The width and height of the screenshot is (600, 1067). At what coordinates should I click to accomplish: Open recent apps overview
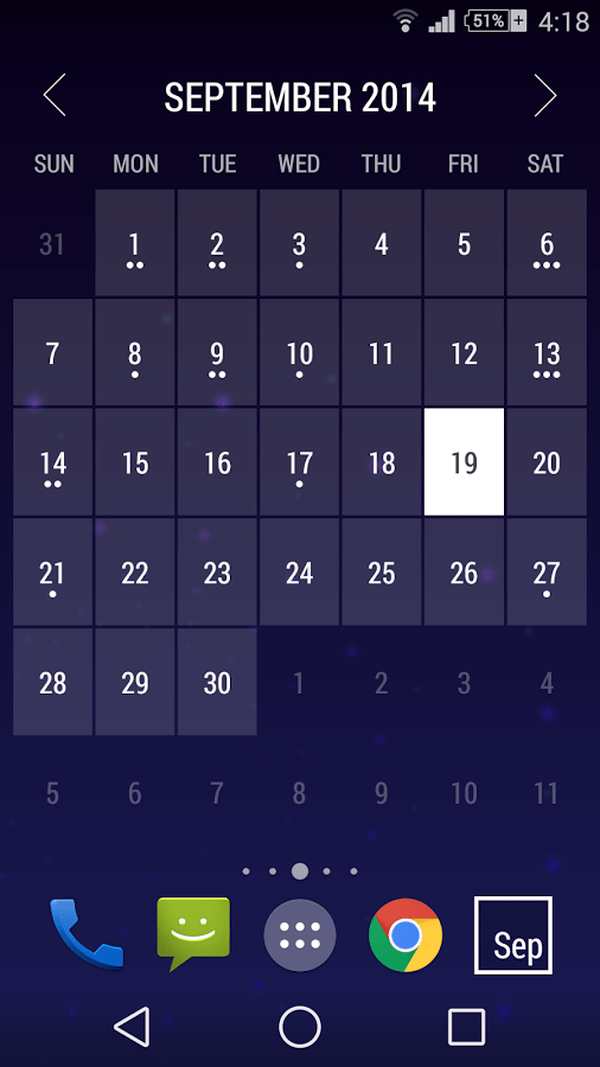[x=466, y=1026]
